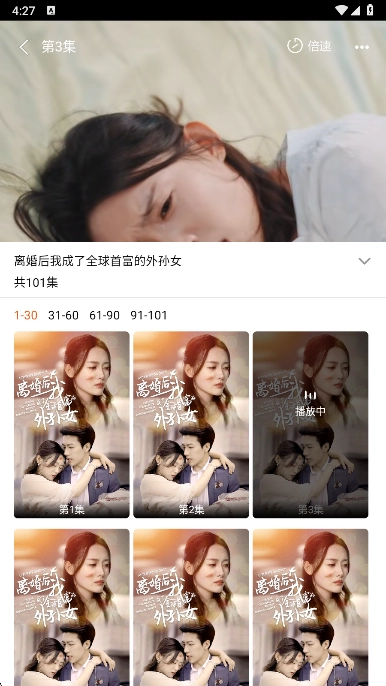Viewport: 386px width, 686px height.
Task: Select the 1-30 episode range
Action: tap(26, 315)
